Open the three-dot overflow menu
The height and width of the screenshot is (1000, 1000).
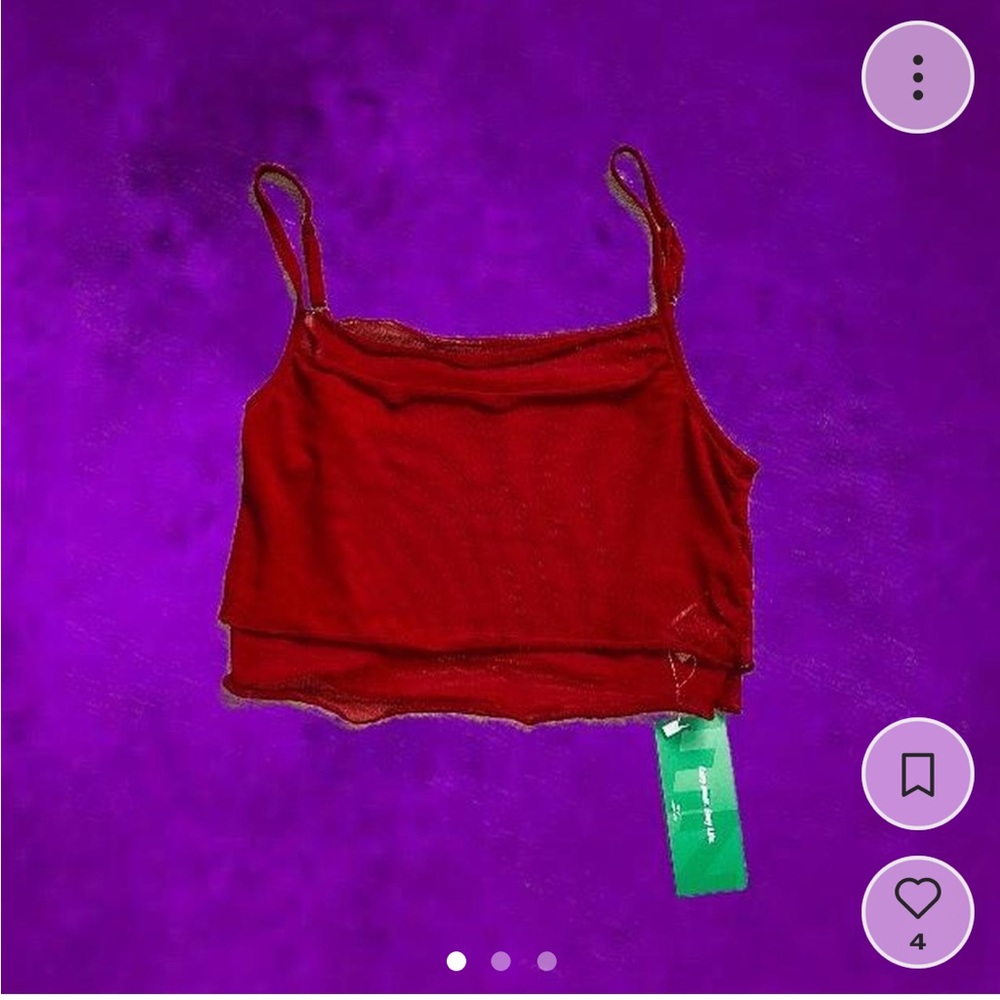[x=917, y=77]
